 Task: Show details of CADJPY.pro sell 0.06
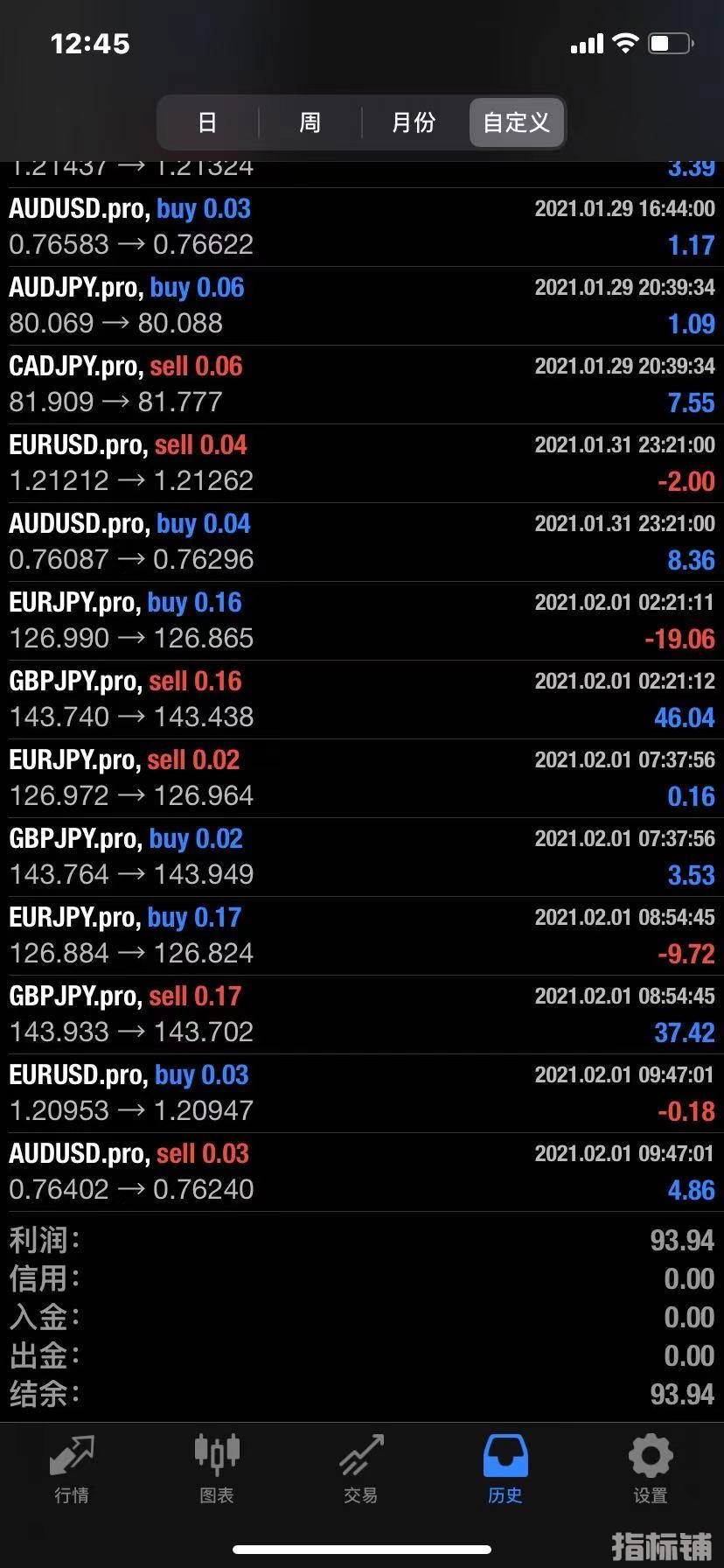point(362,384)
